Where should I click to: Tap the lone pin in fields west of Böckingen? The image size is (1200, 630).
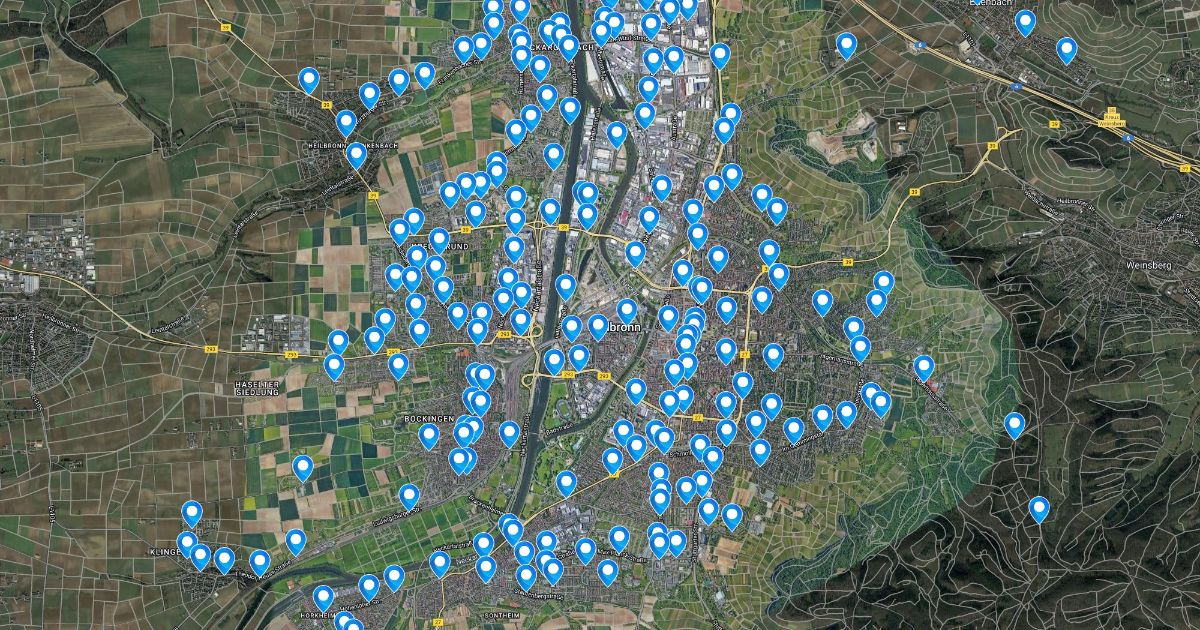(303, 466)
